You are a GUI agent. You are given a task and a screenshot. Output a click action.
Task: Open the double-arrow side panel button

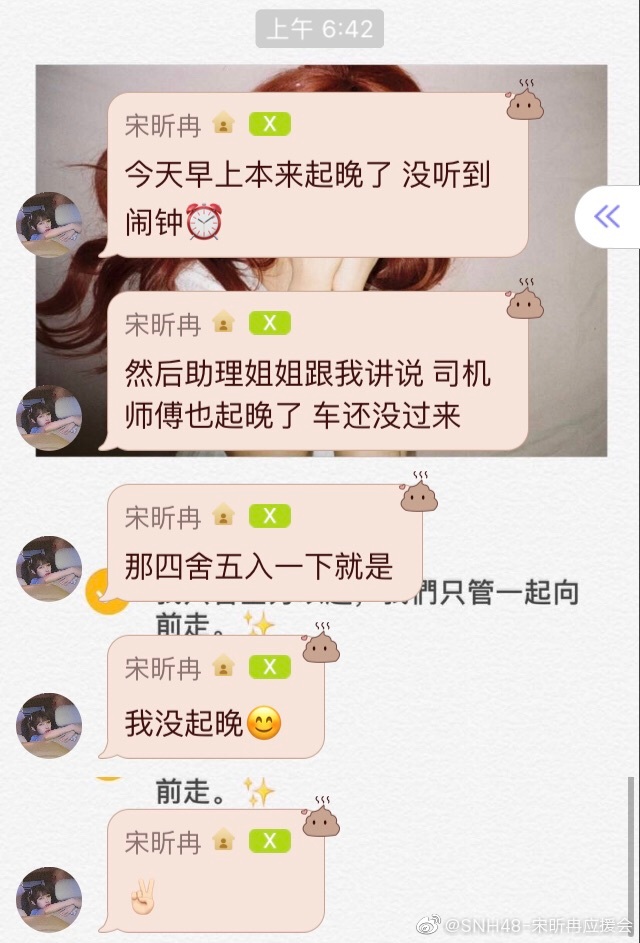pos(608,217)
